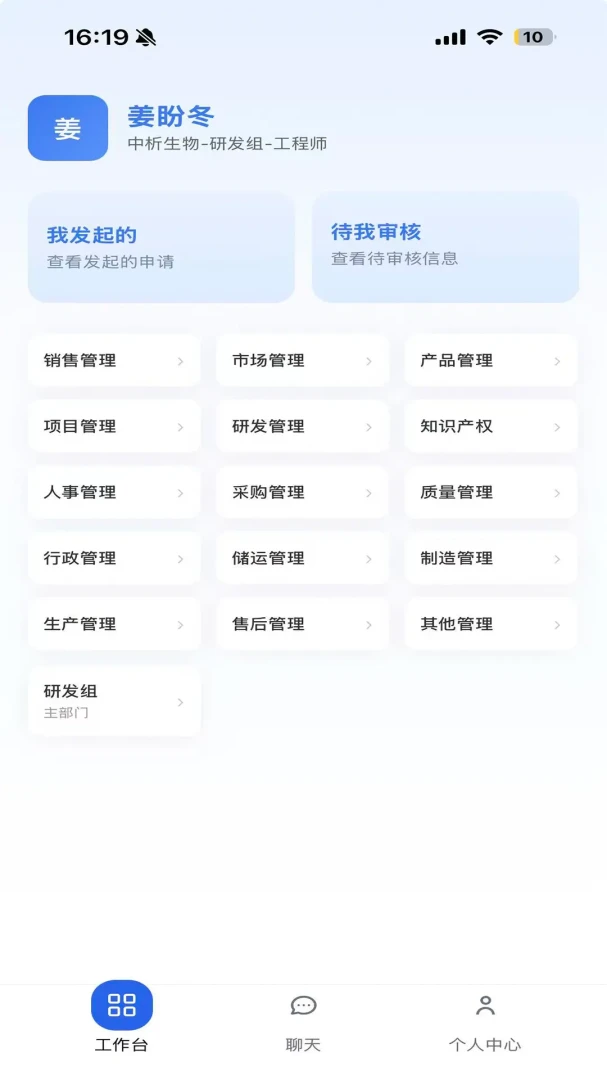
Task: Open 售后管理
Action: pos(302,624)
